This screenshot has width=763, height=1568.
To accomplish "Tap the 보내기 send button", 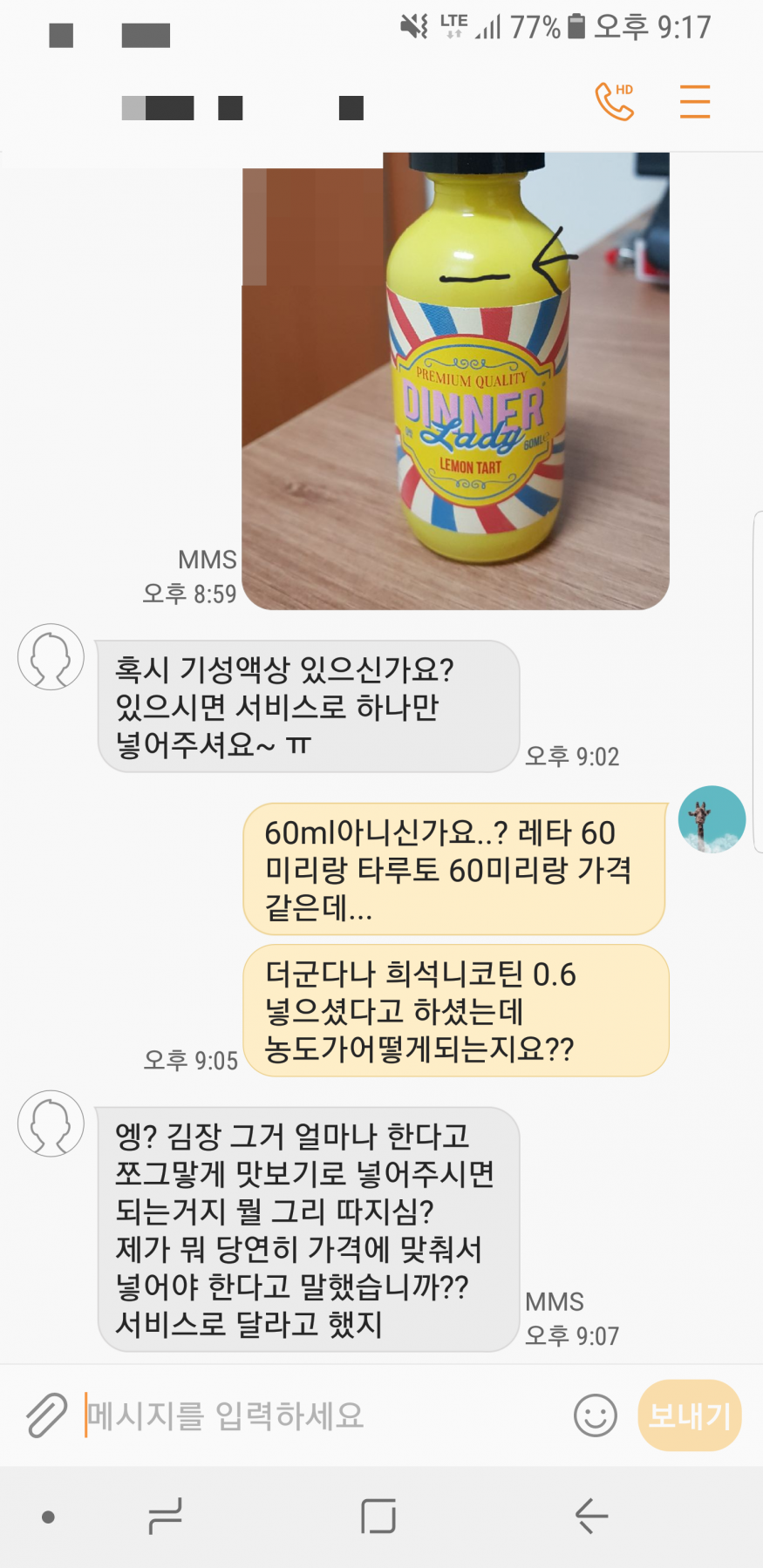I will 689,1415.
